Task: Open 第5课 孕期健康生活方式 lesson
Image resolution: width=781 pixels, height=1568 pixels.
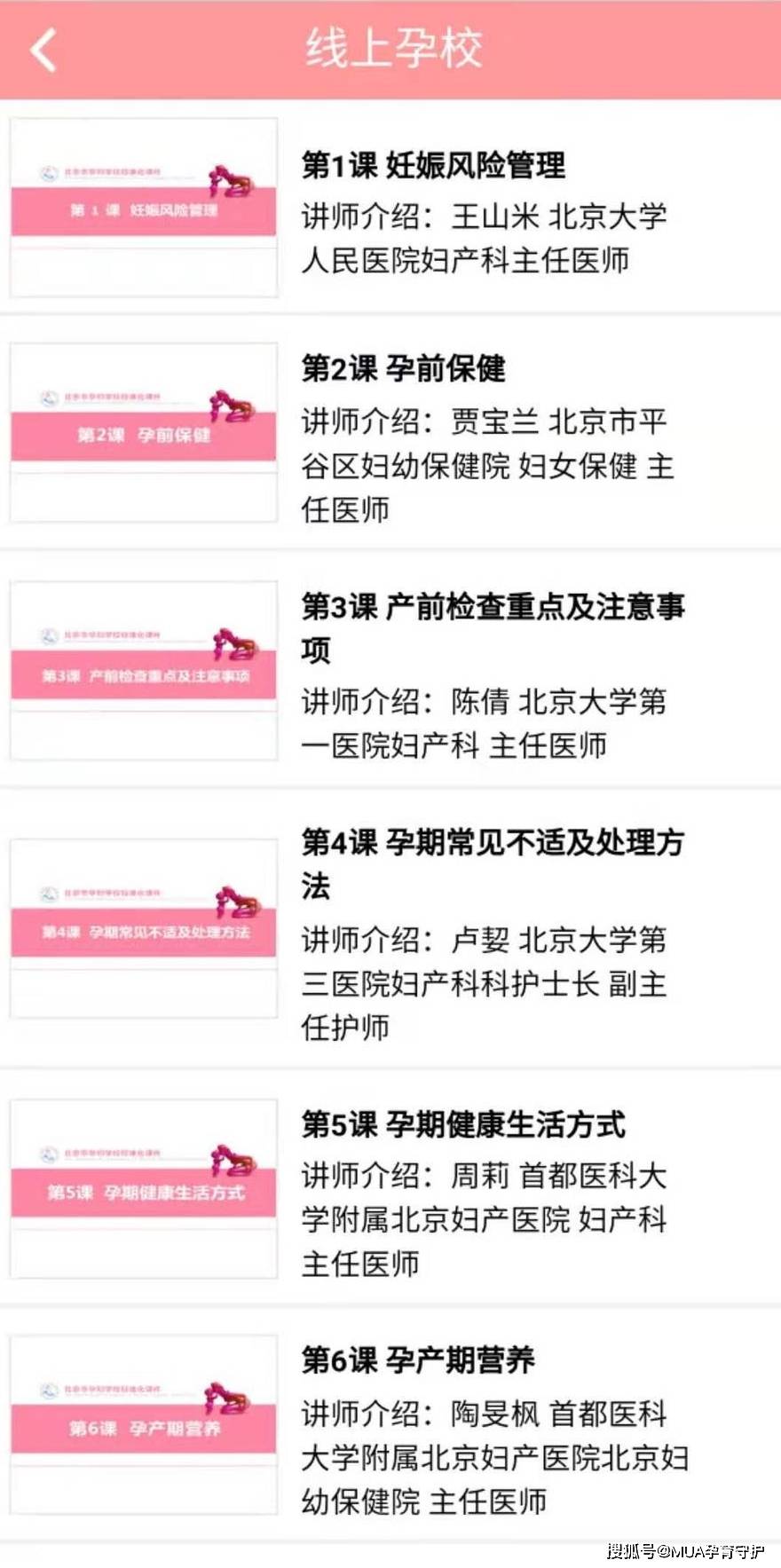Action: [x=390, y=1187]
